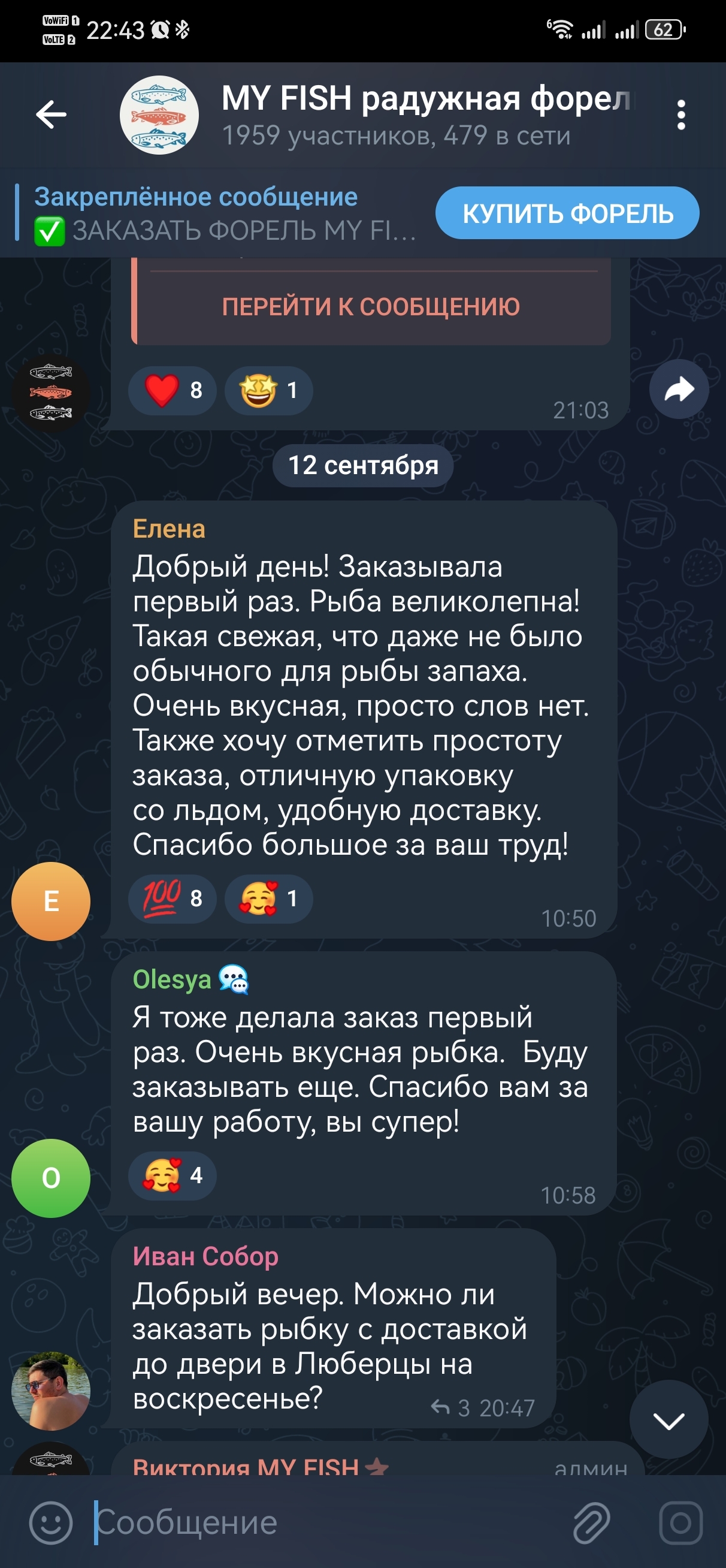Attach a file with the paperclip
The height and width of the screenshot is (1568, 726).
pos(591,1522)
